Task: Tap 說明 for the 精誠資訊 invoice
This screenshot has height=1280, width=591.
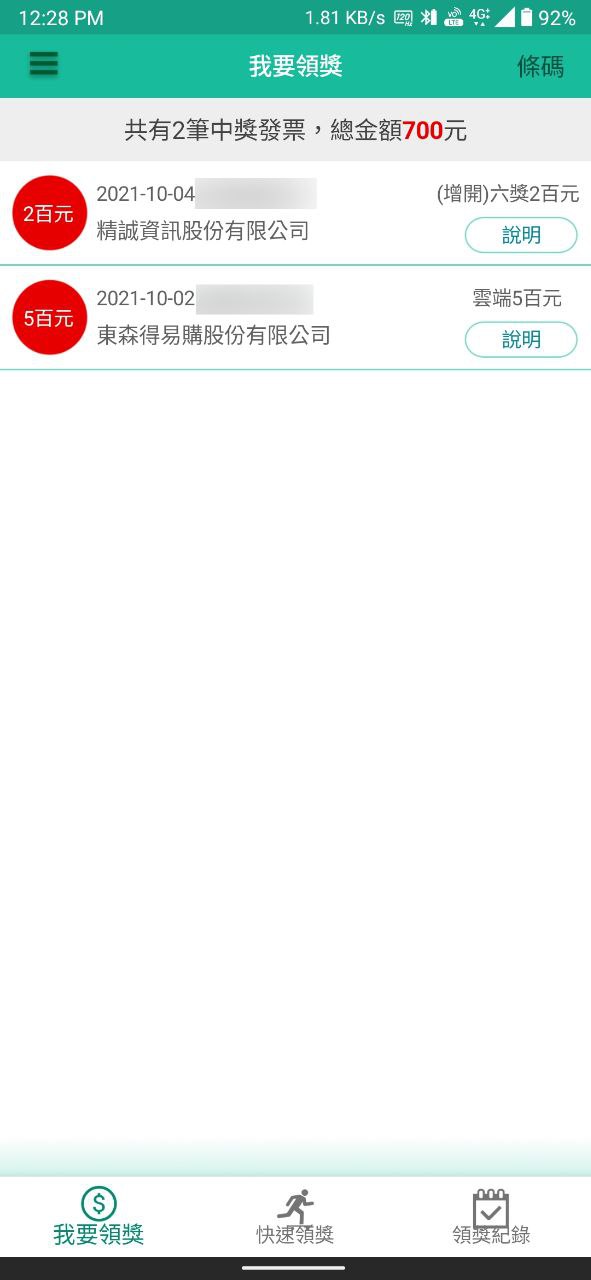Action: (521, 235)
